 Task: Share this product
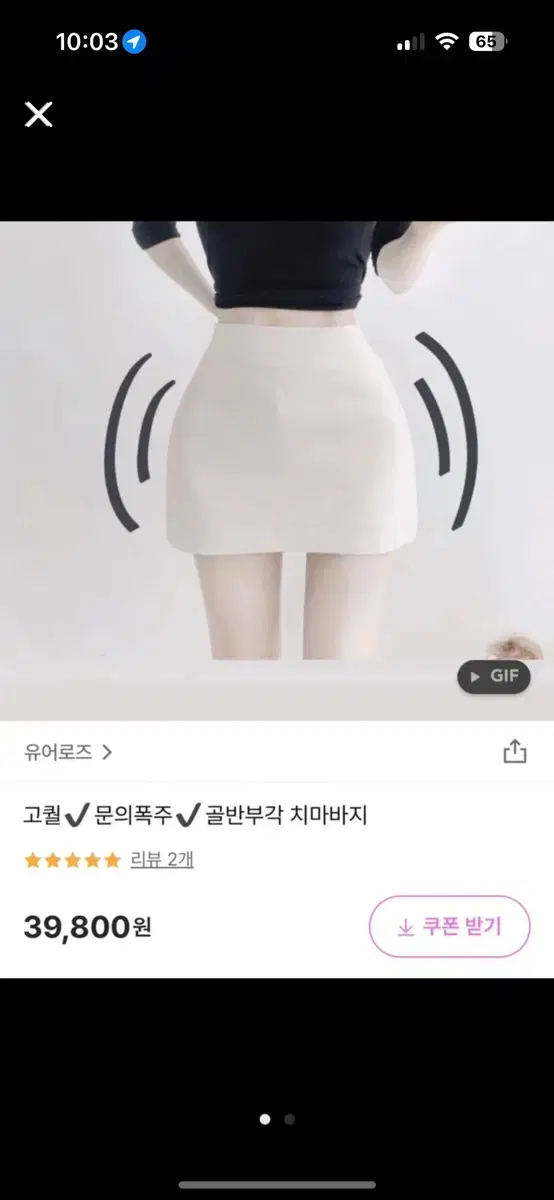coord(515,752)
